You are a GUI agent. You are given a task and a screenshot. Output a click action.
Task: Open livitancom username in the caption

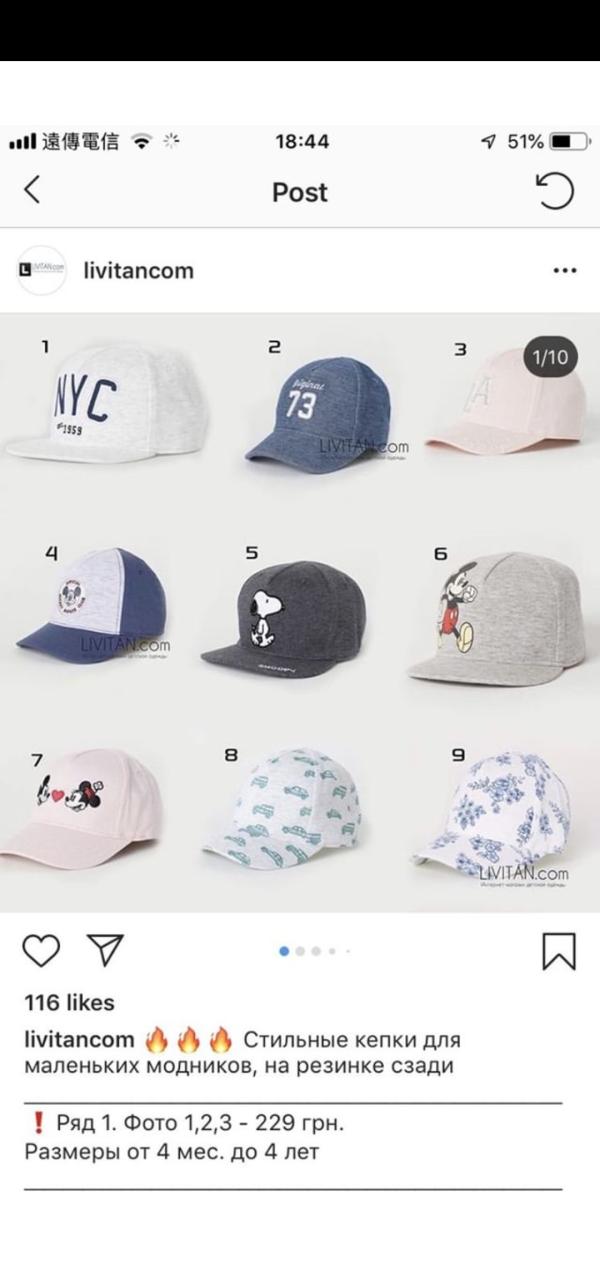(79, 1039)
